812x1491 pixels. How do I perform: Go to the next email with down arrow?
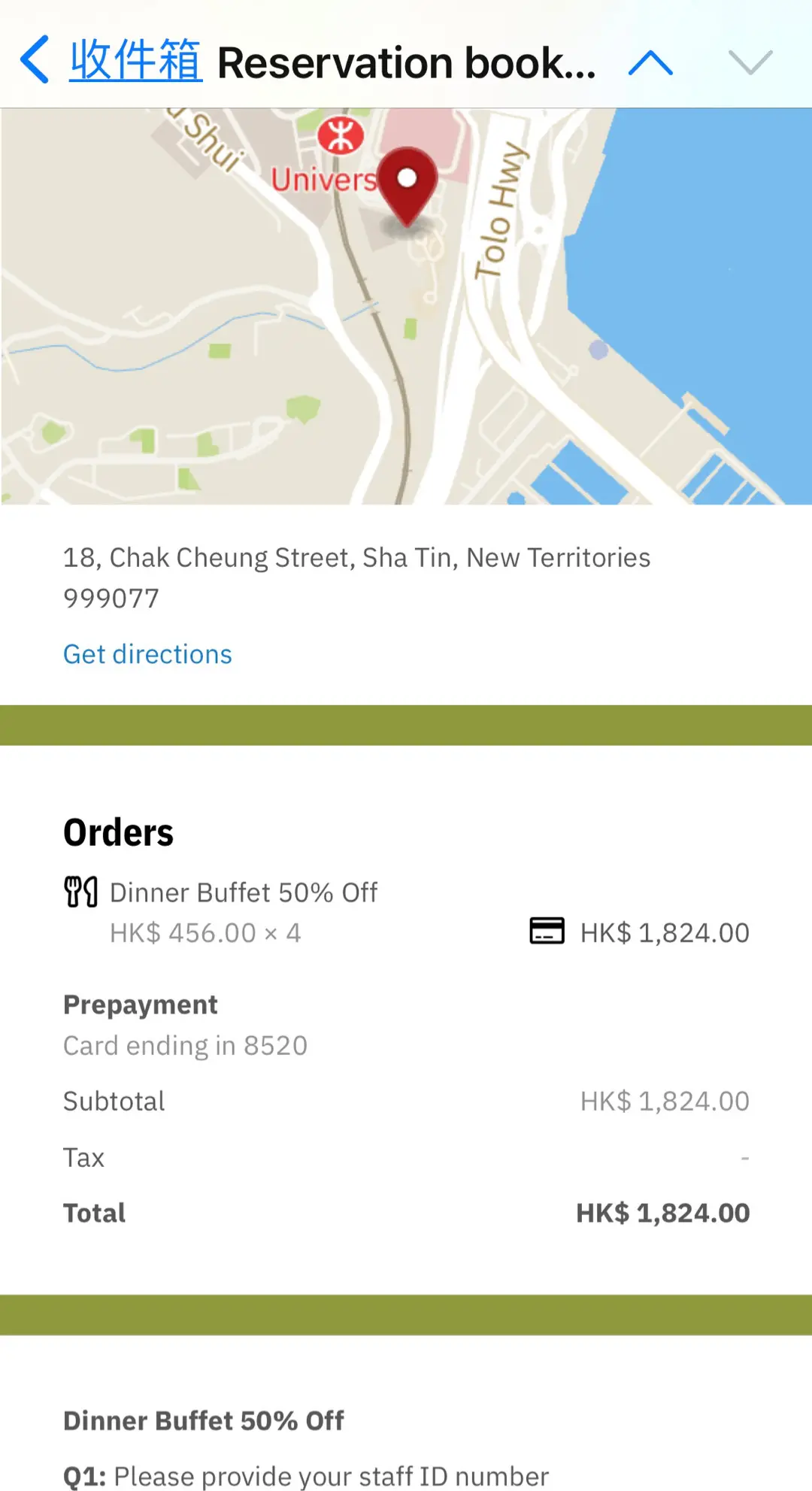(x=750, y=62)
